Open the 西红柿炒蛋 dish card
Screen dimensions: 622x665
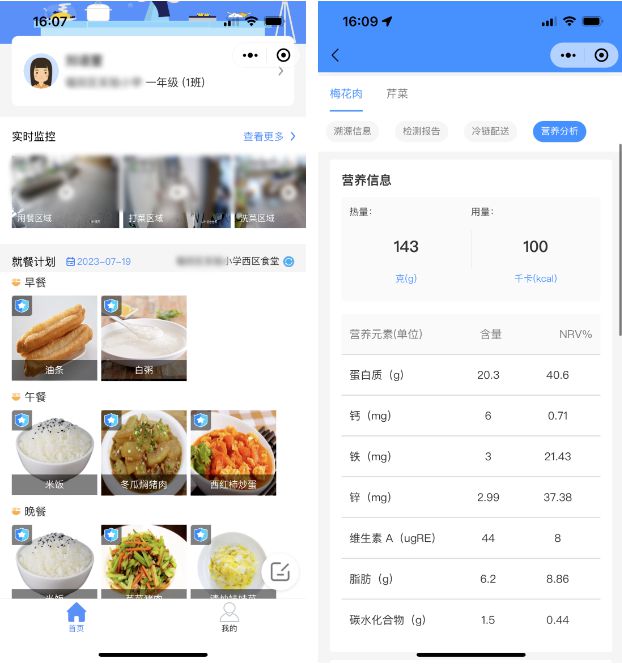(x=232, y=453)
